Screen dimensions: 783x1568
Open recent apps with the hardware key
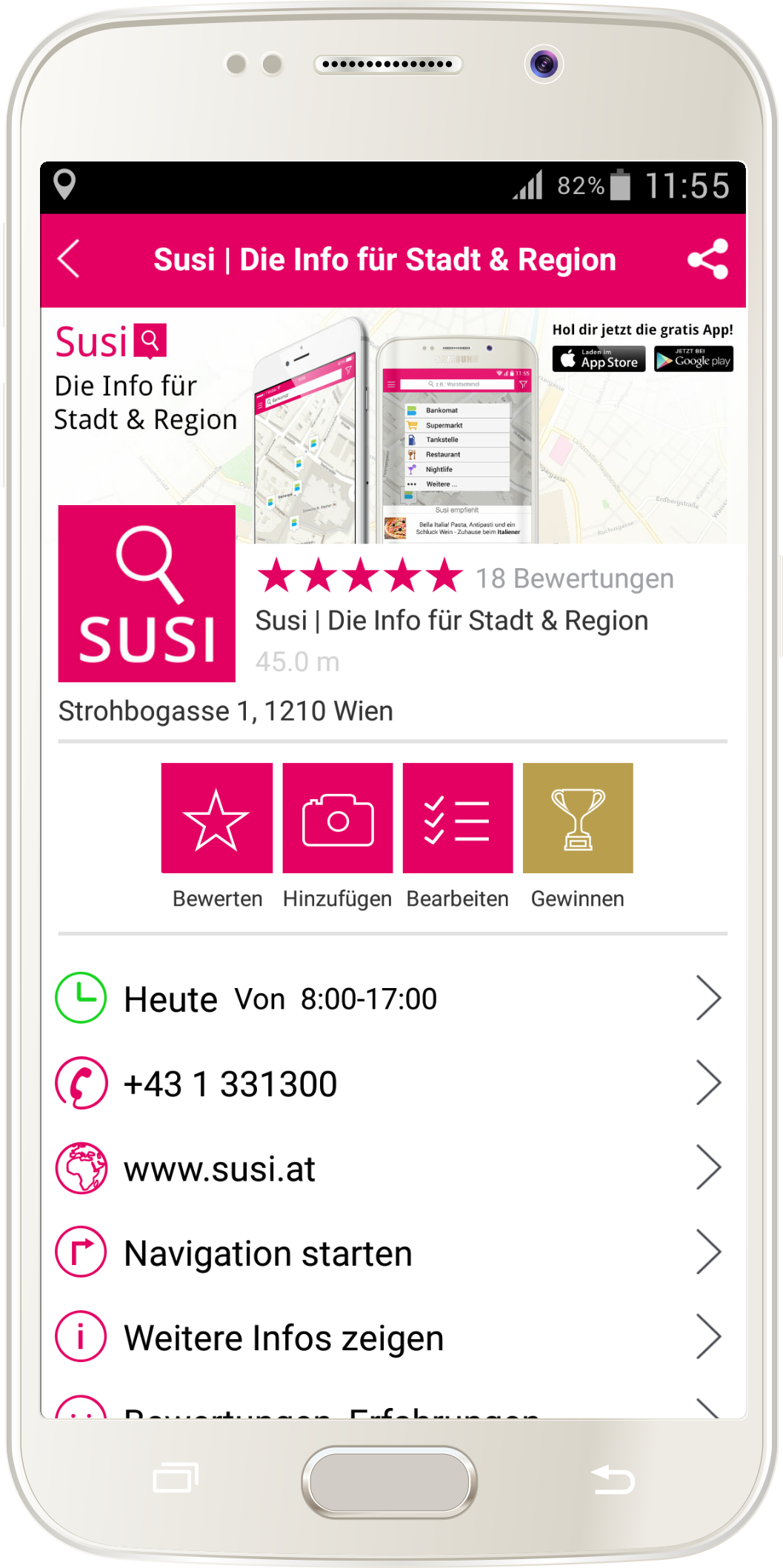pos(176,1478)
